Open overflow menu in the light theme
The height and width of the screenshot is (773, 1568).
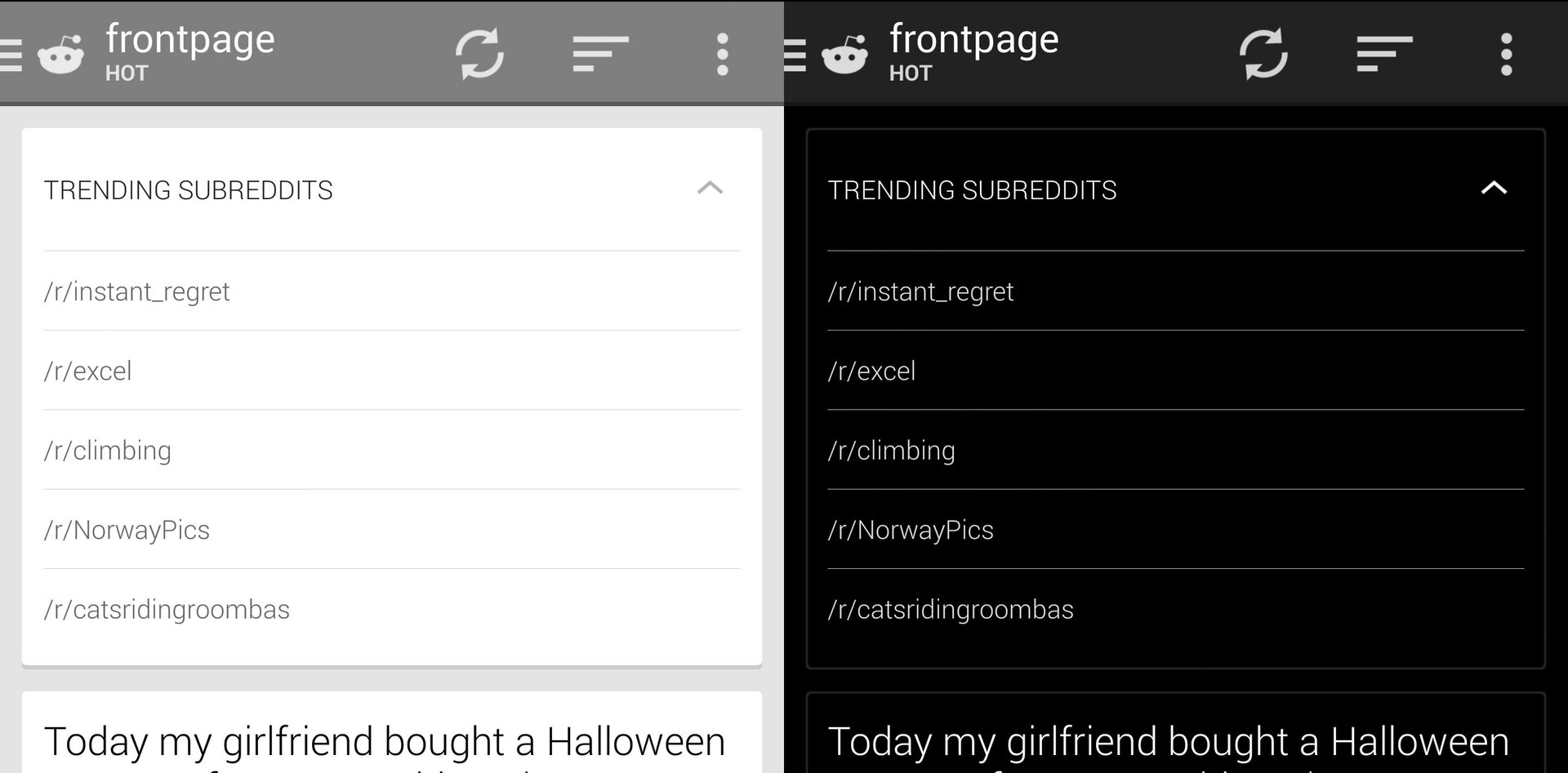coord(722,54)
